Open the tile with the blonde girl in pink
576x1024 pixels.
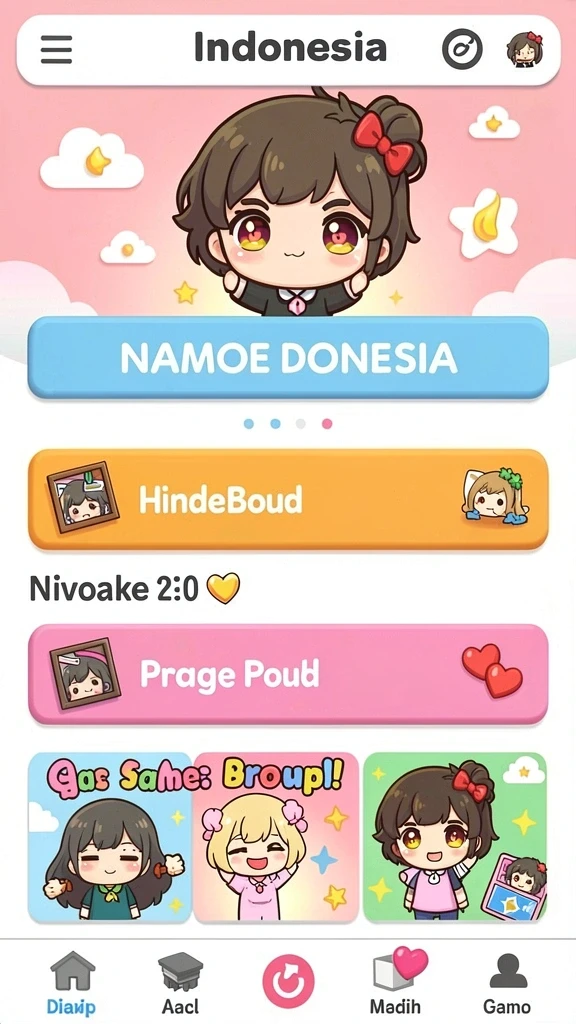point(276,837)
